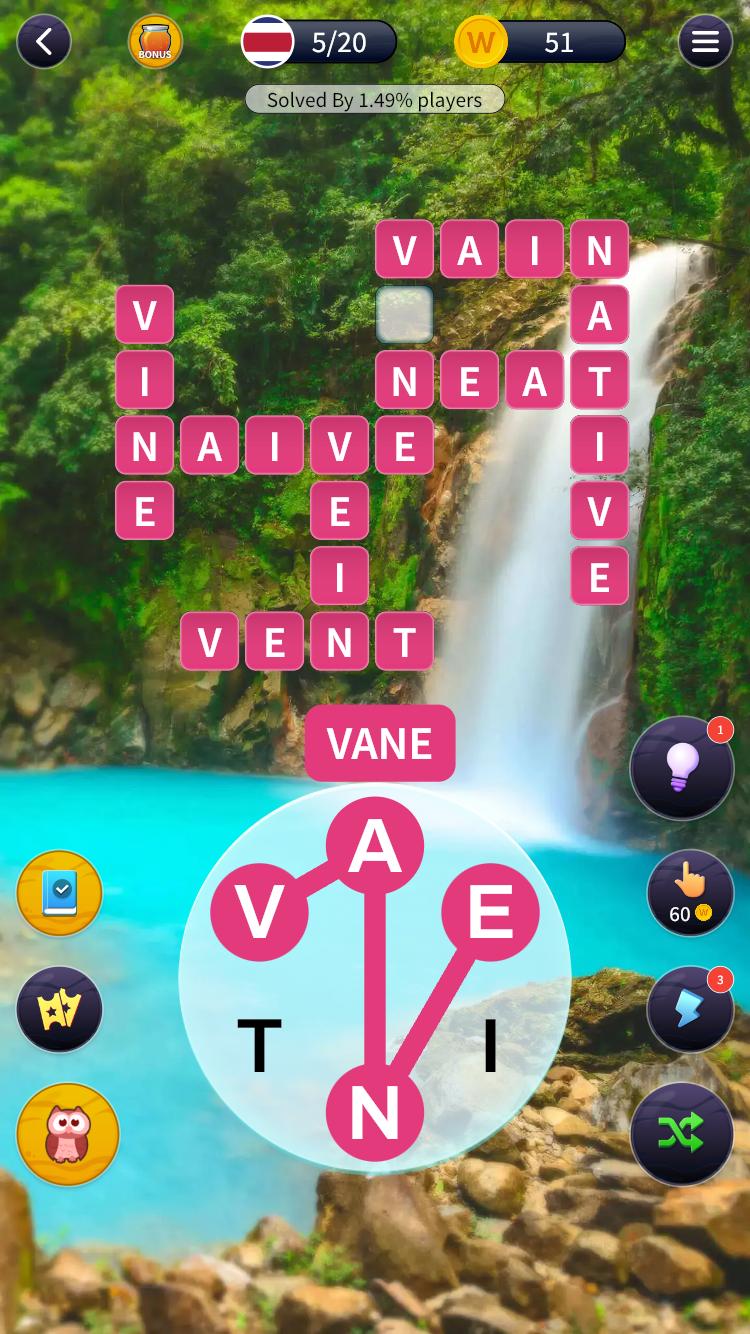
Task: Open the star cards button
Action: 60,1010
